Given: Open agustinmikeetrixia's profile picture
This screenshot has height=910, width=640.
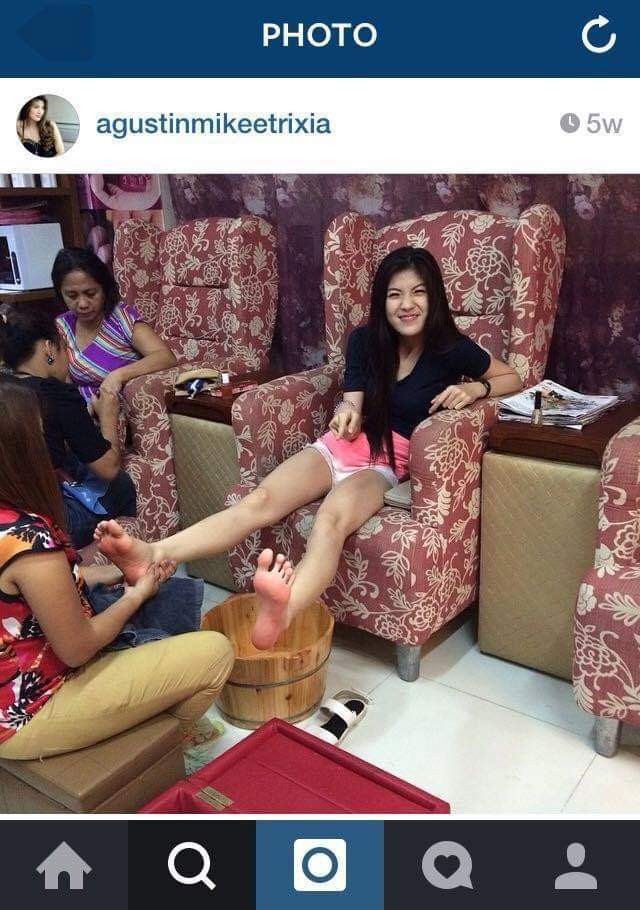Looking at the screenshot, I should 47,125.
